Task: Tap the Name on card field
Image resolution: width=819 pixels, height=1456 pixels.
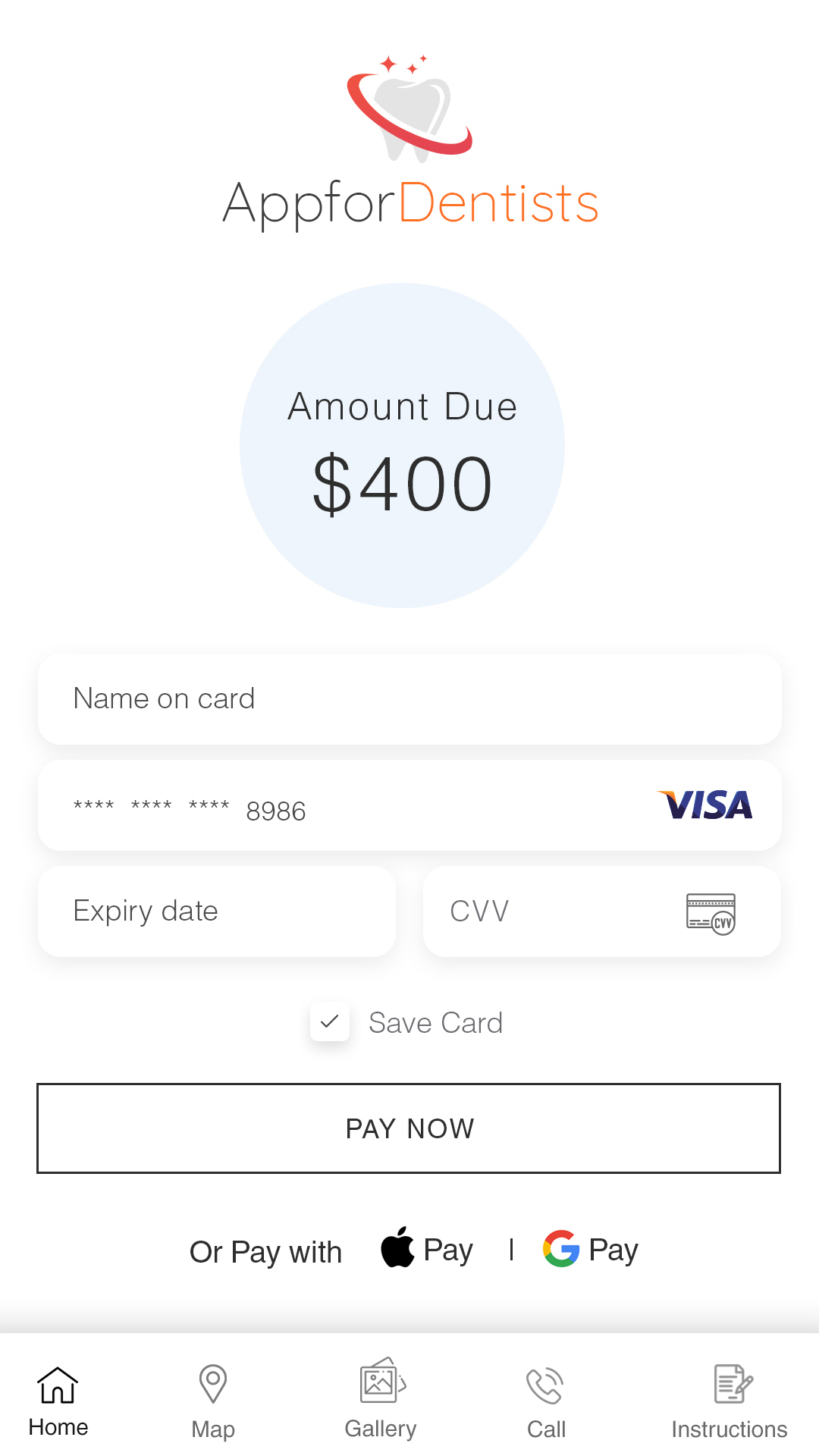Action: [409, 698]
